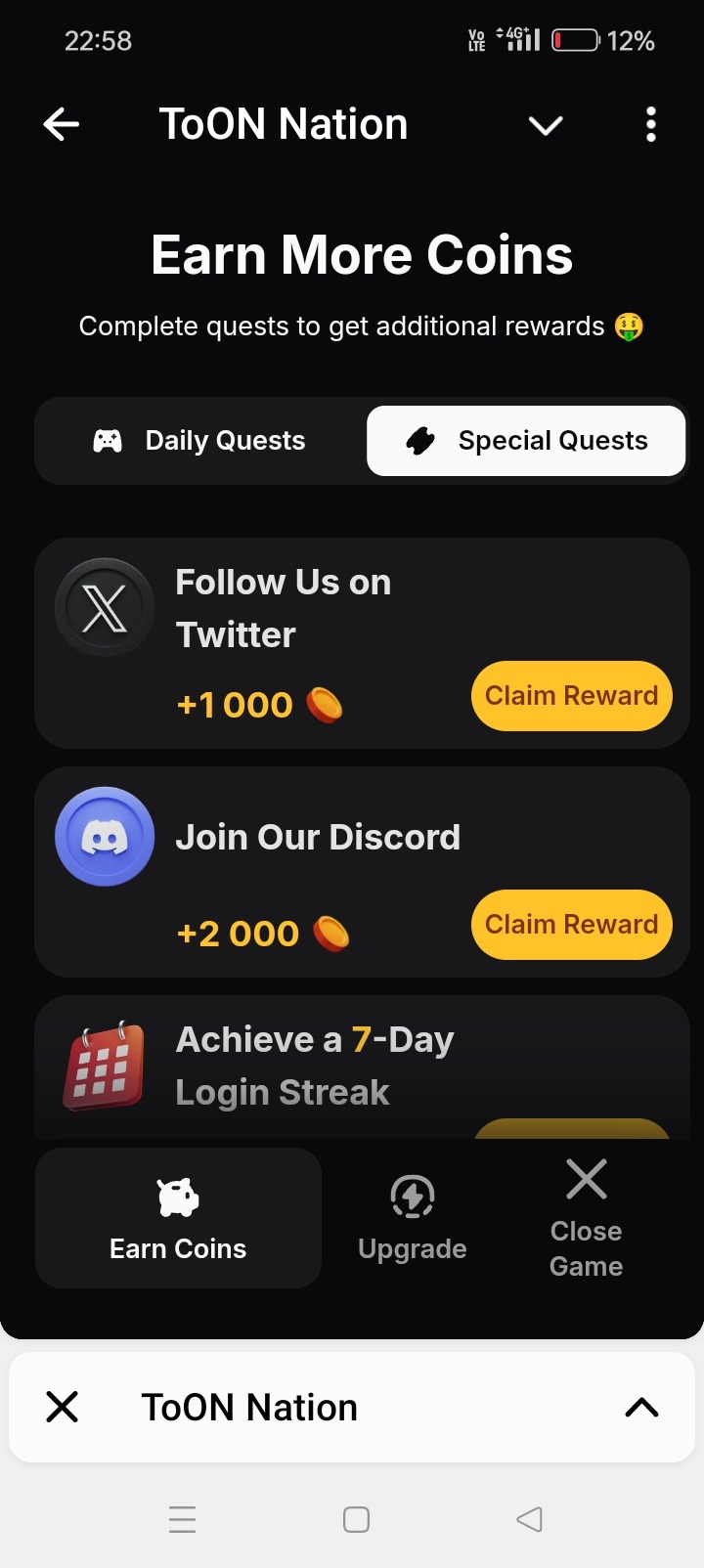Switch to the Upgrade tab
Screen dimensions: 704x1568
click(x=412, y=1218)
